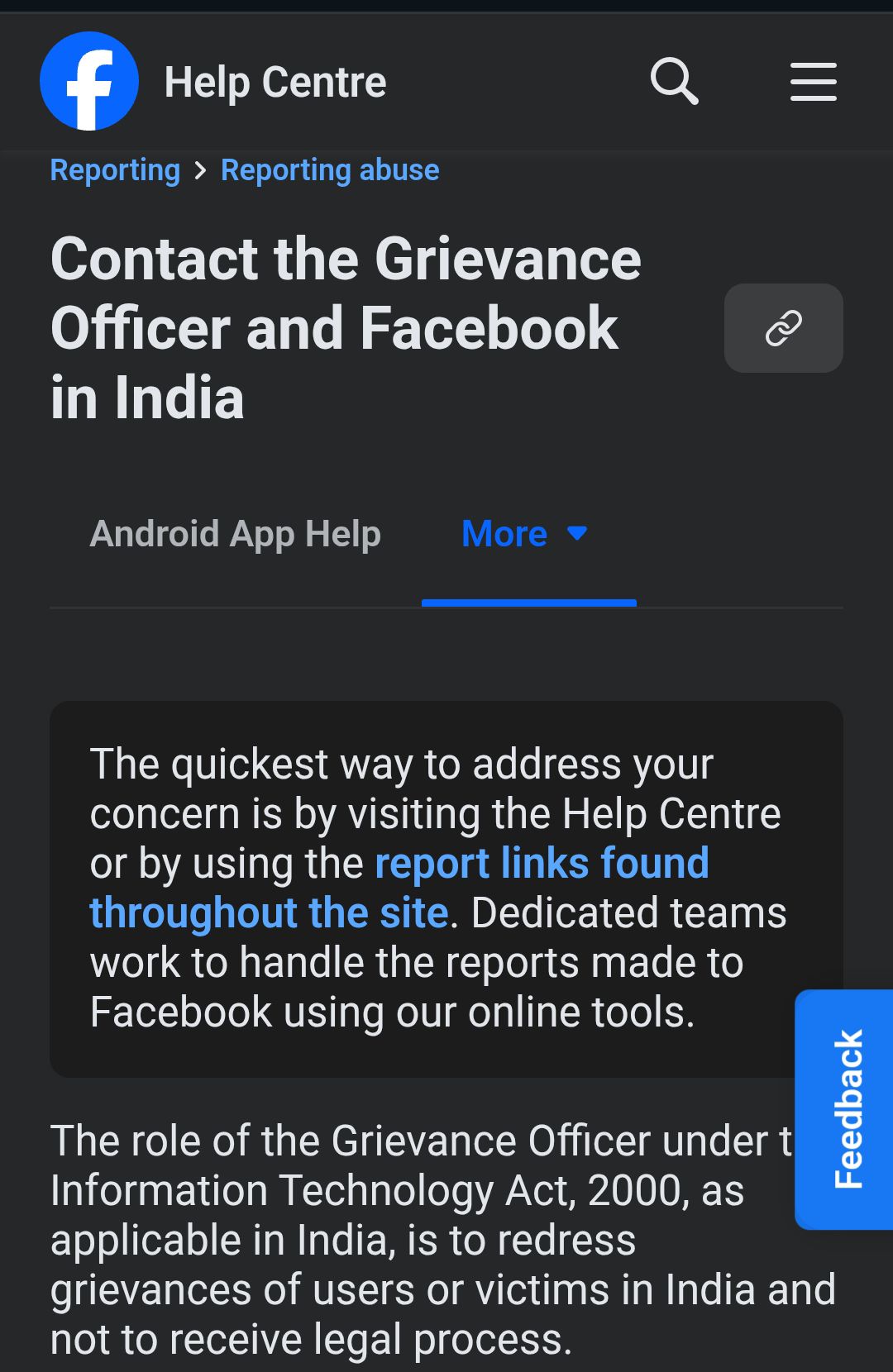This screenshot has width=893, height=1372.
Task: Expand the More dropdown
Action: coord(526,534)
